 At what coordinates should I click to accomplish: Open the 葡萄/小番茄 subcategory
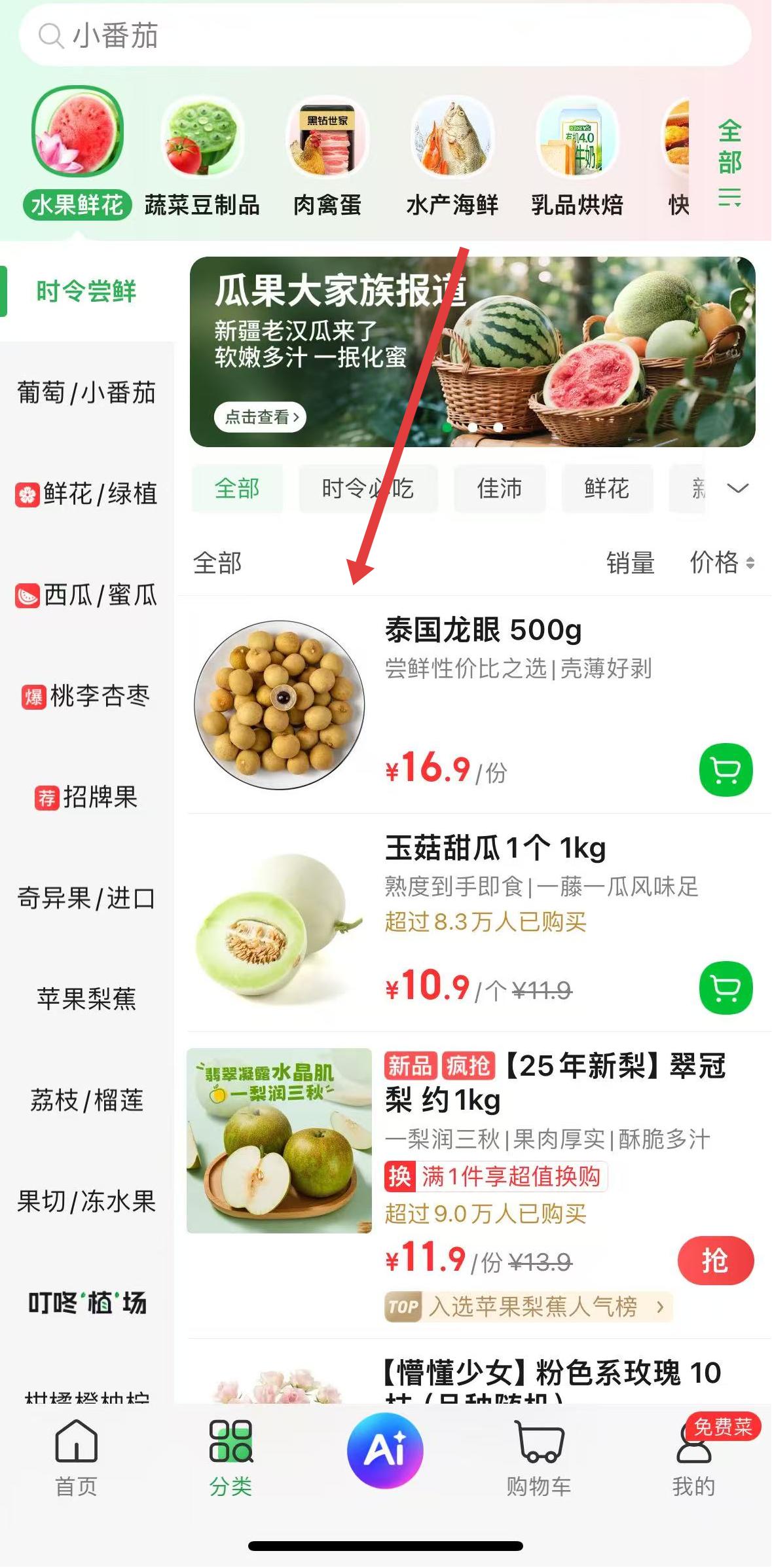point(86,393)
